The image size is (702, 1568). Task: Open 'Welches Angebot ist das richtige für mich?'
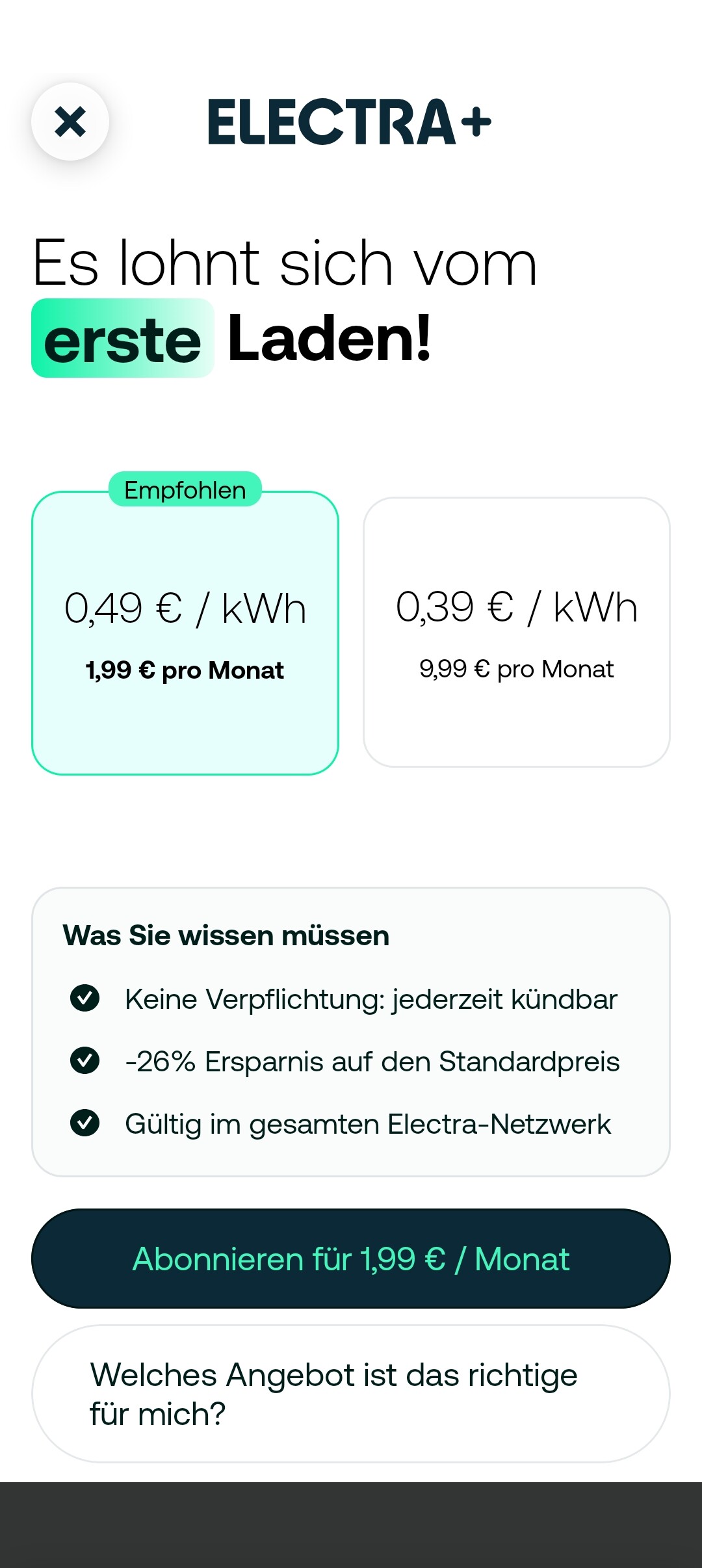[351, 1394]
